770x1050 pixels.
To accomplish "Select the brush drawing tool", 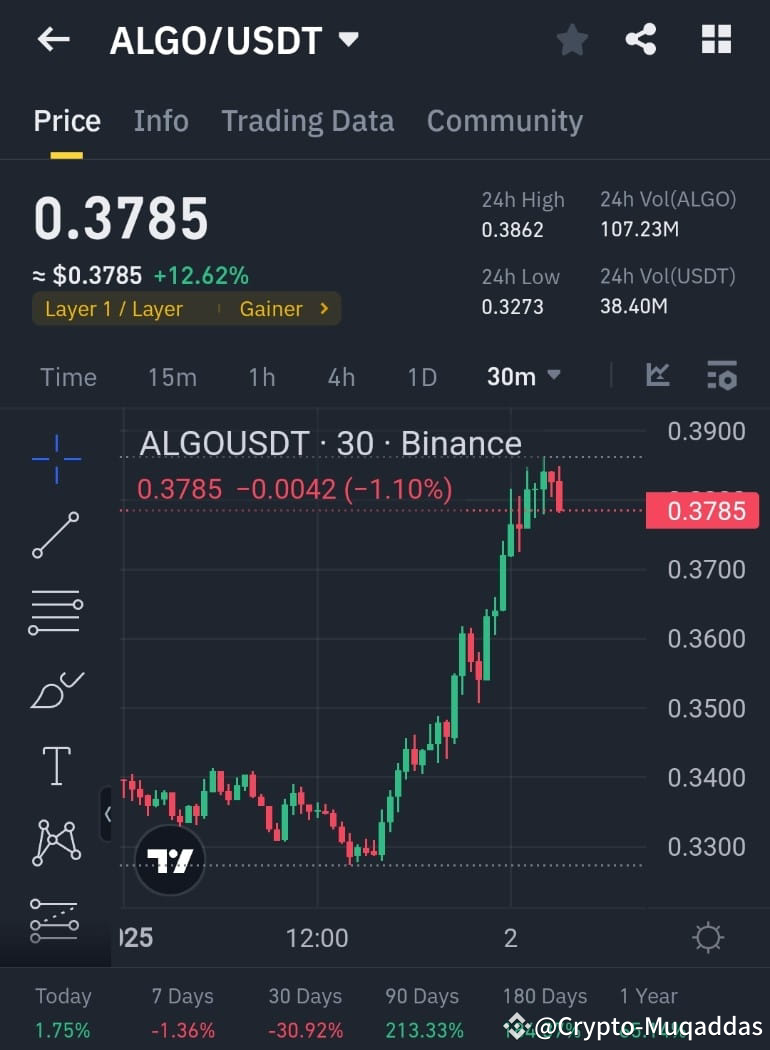I will pos(55,688).
